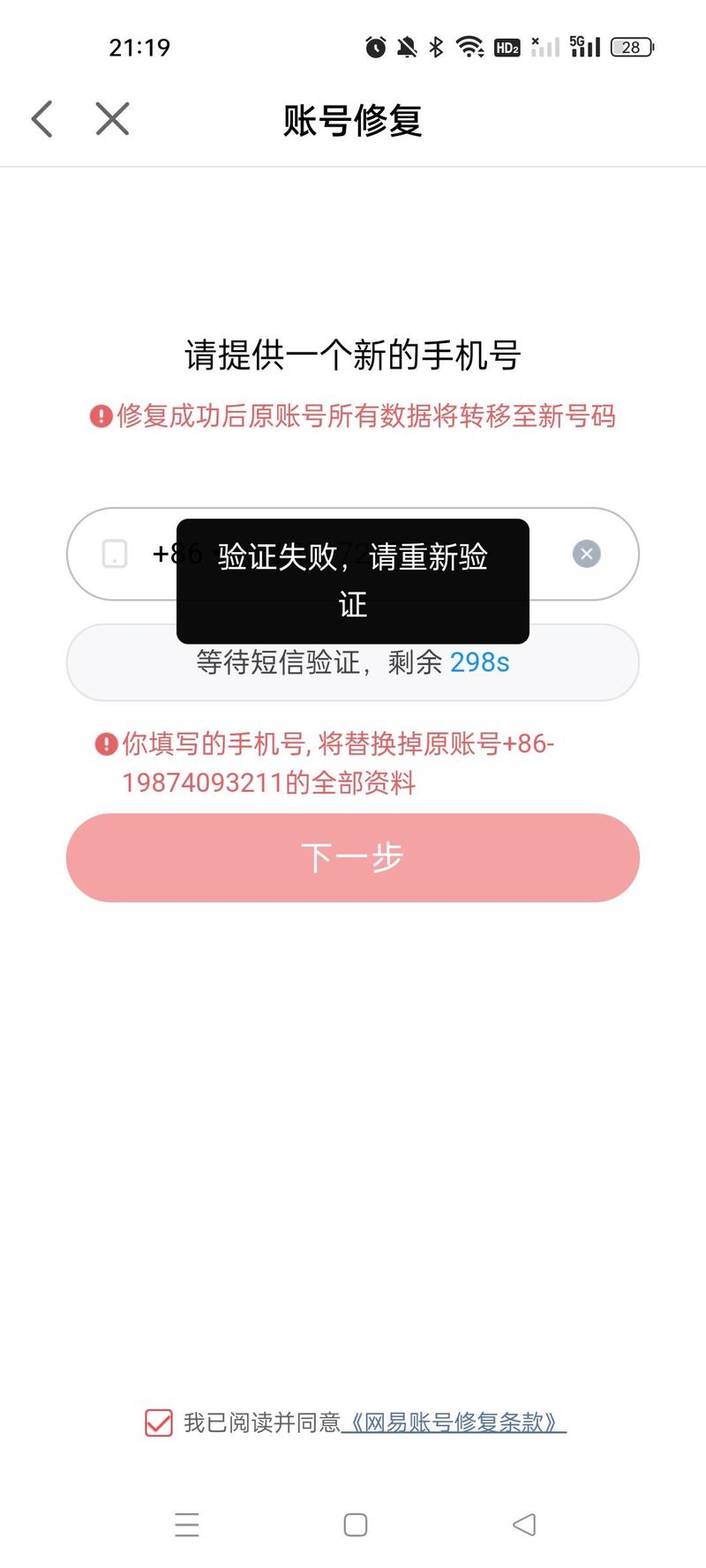Tap the recent apps button at bottom left

(187, 1526)
